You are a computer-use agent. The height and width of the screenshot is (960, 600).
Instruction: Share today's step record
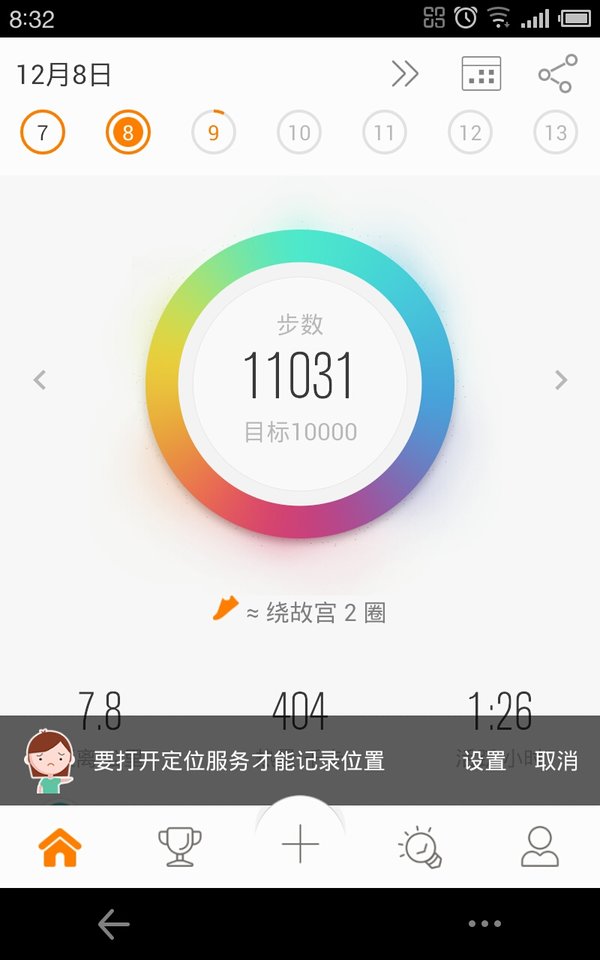[558, 73]
